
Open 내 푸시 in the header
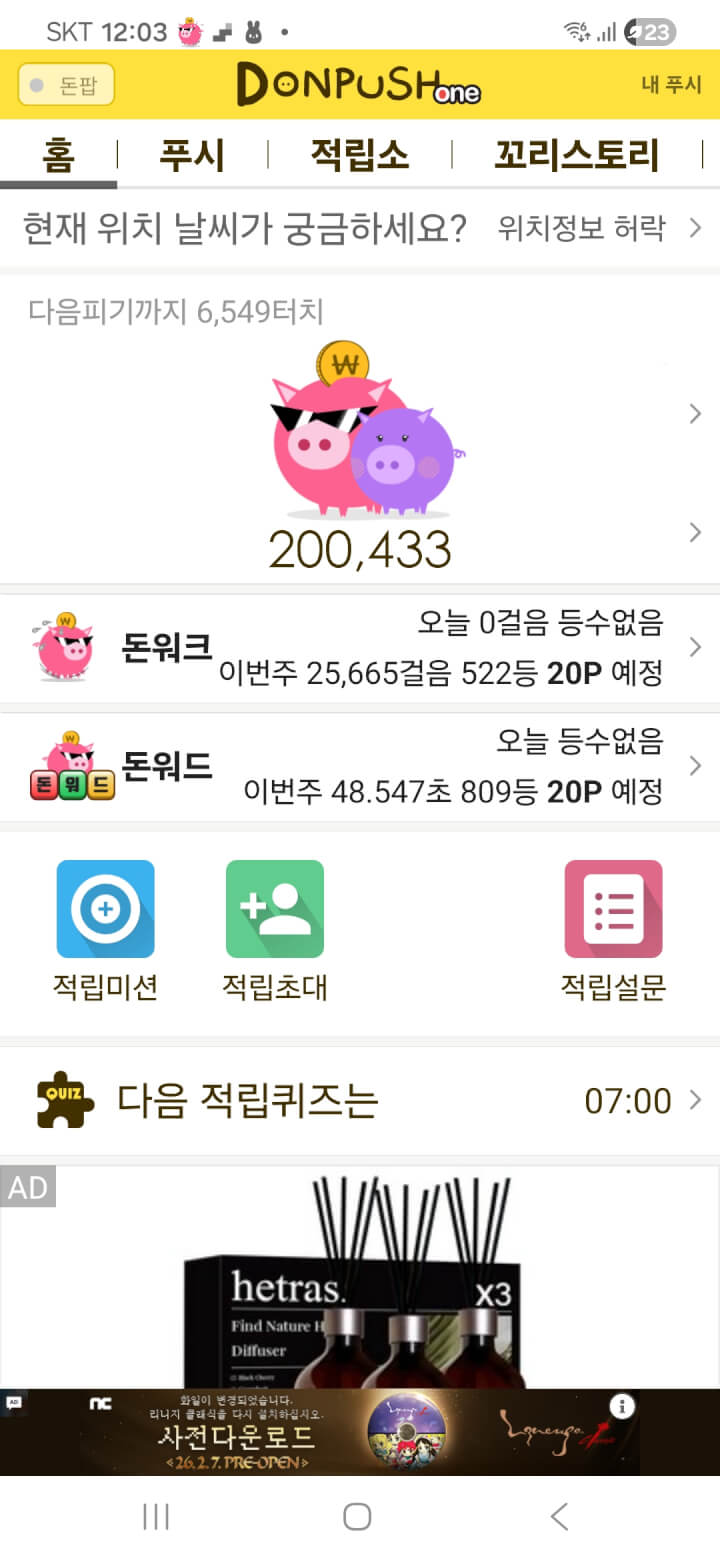pos(671,85)
